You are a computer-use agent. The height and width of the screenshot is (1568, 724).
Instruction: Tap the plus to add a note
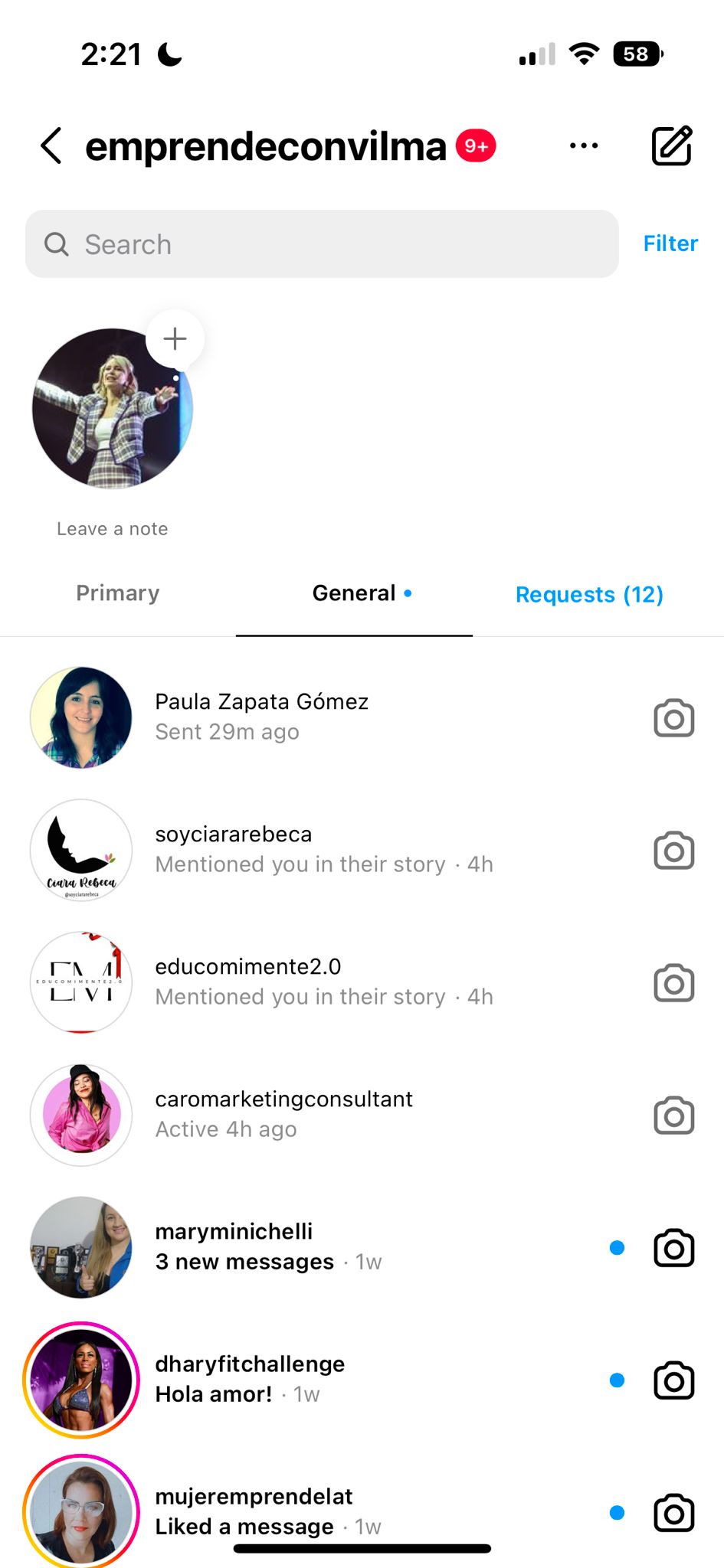point(174,338)
